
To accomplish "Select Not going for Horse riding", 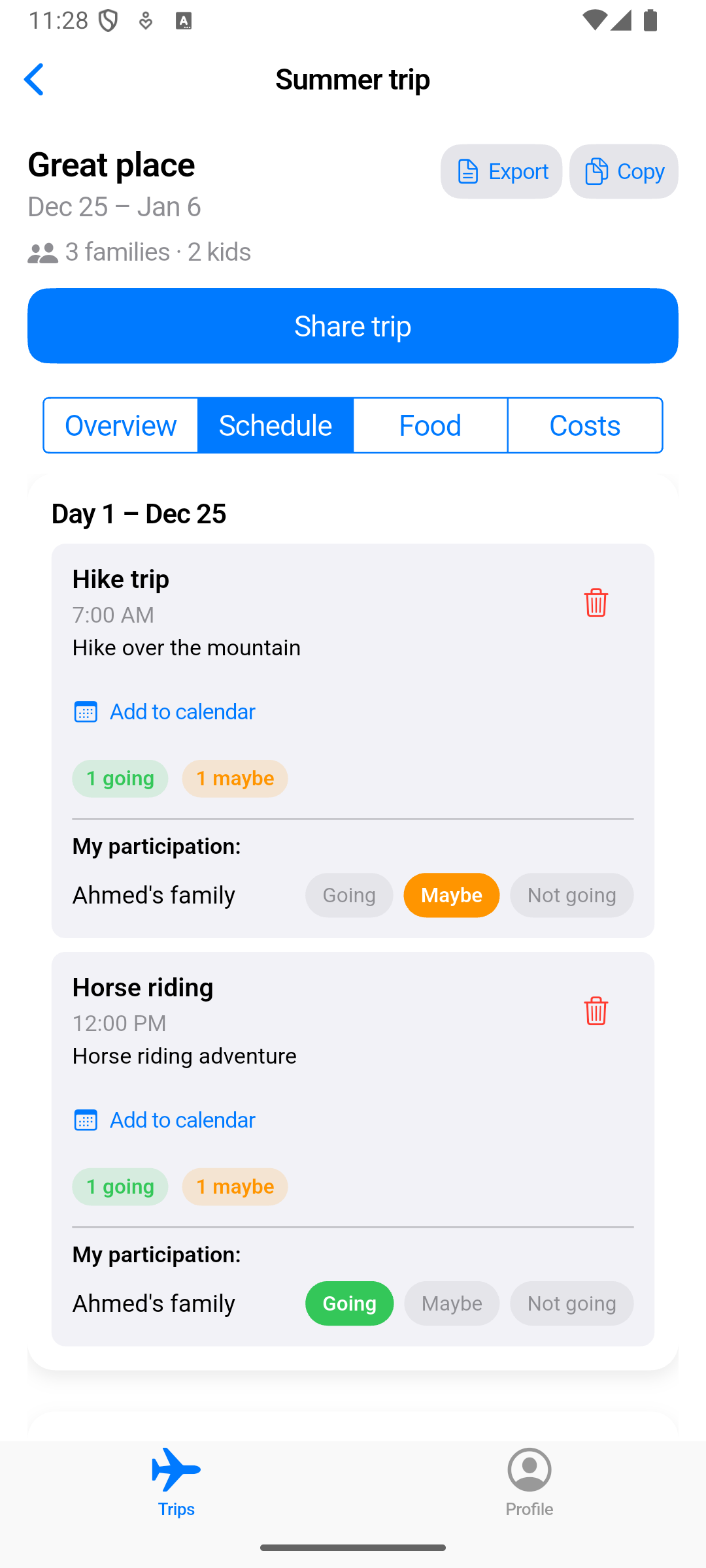I will (571, 1303).
